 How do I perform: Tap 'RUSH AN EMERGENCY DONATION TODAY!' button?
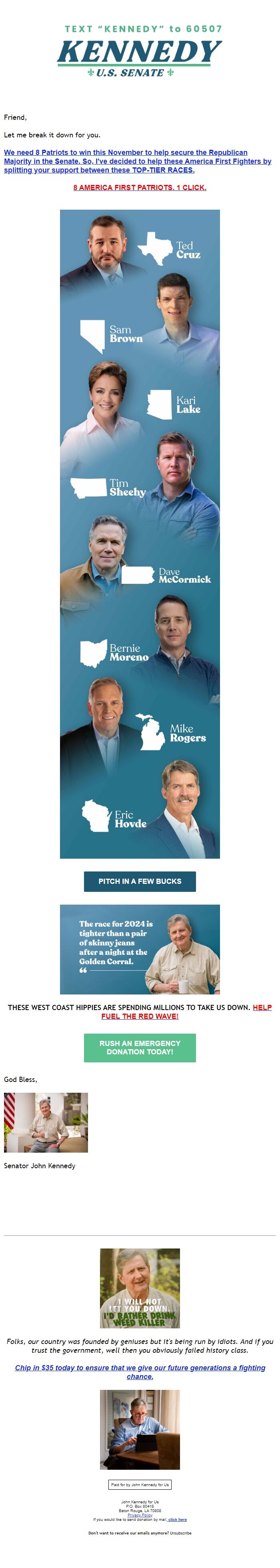coord(140,1047)
